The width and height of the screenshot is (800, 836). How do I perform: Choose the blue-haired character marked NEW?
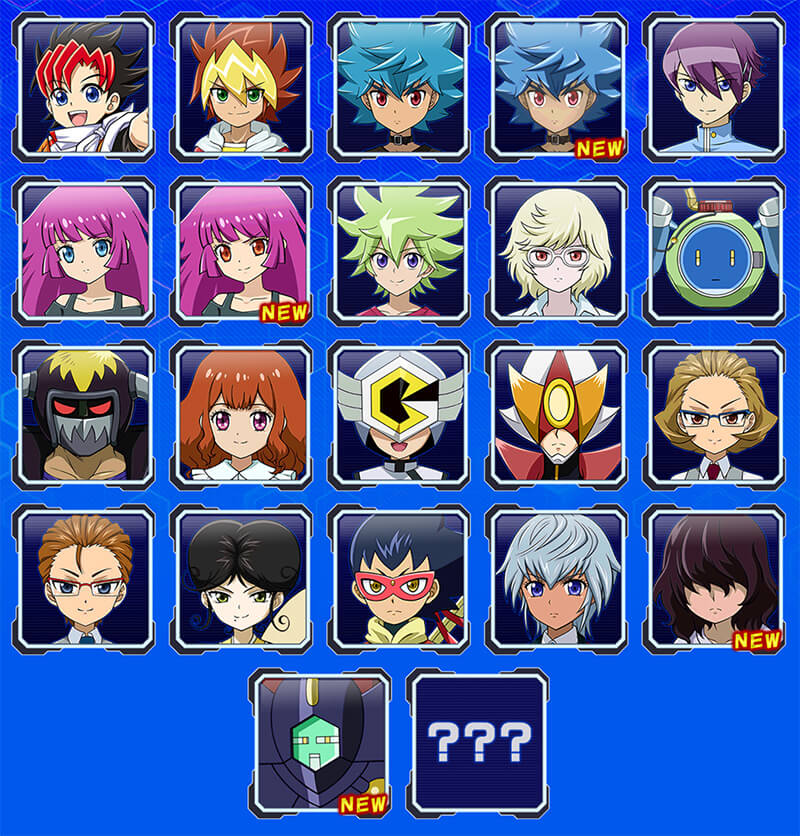click(557, 87)
